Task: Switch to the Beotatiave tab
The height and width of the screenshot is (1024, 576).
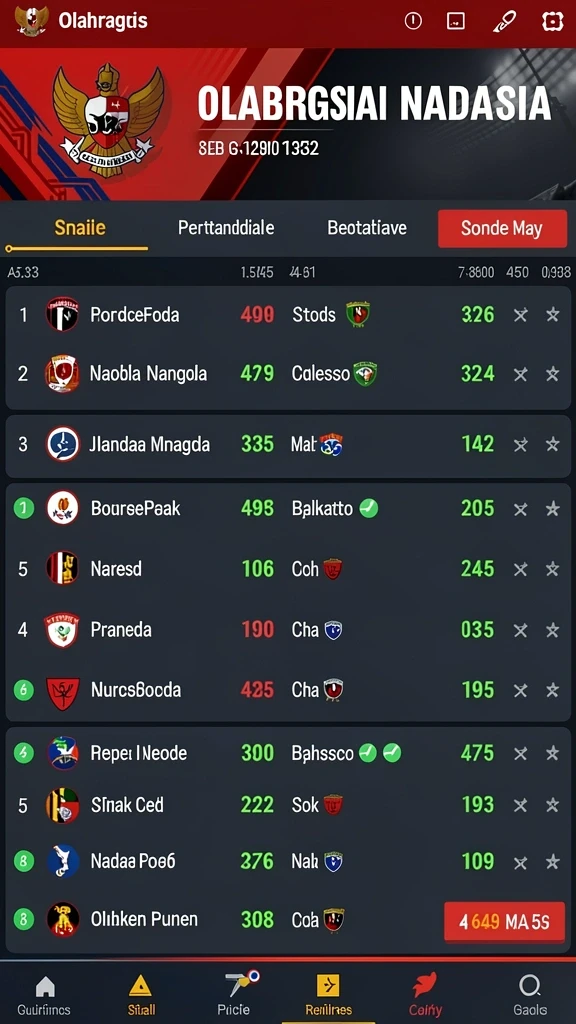Action: coord(367,228)
